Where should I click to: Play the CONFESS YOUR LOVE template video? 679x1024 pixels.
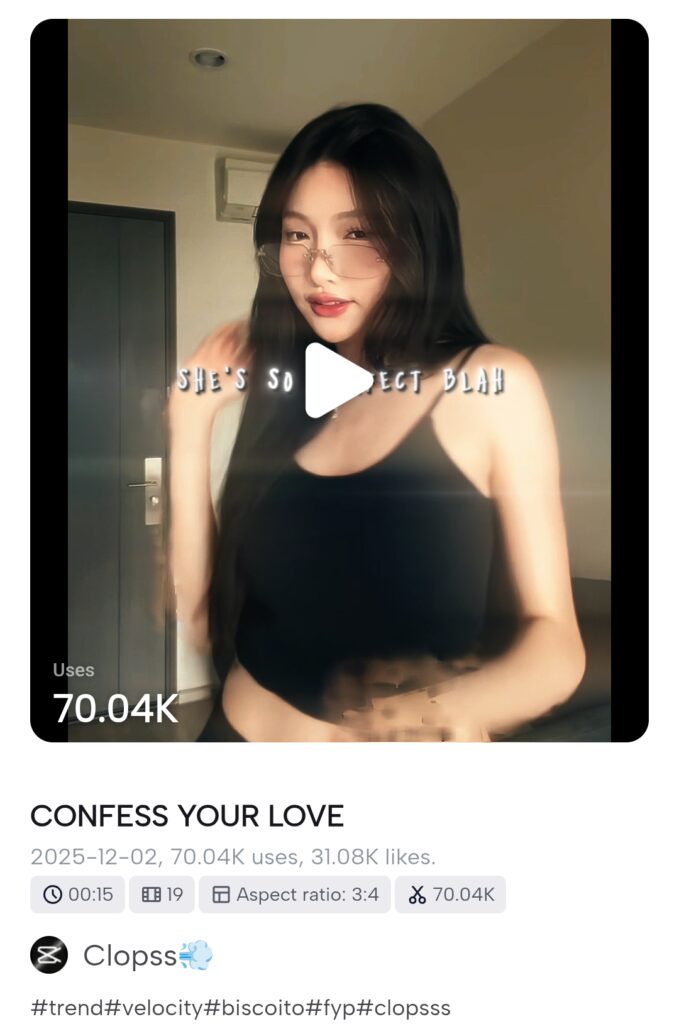click(338, 380)
